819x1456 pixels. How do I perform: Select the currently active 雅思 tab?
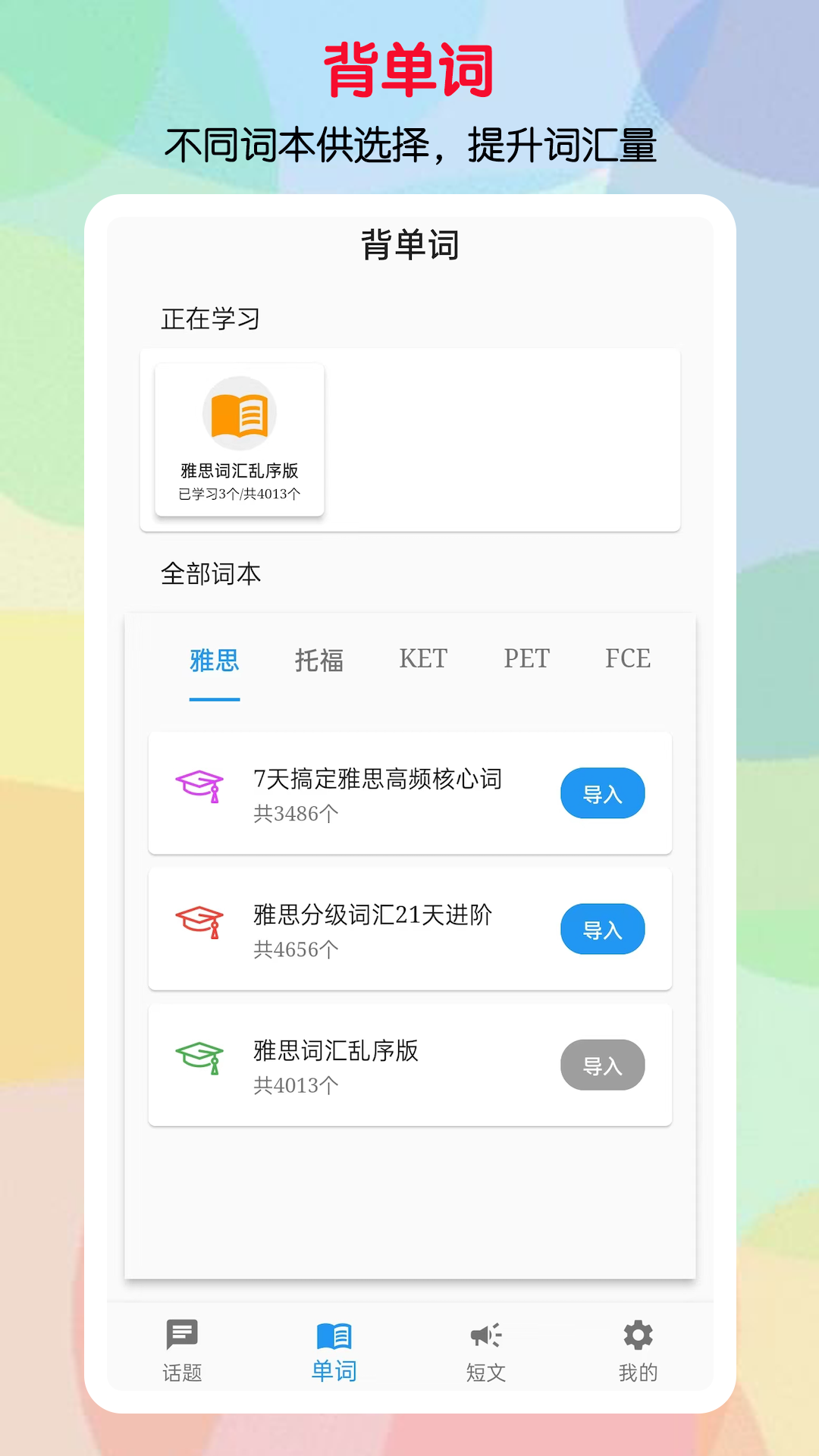pos(214,661)
